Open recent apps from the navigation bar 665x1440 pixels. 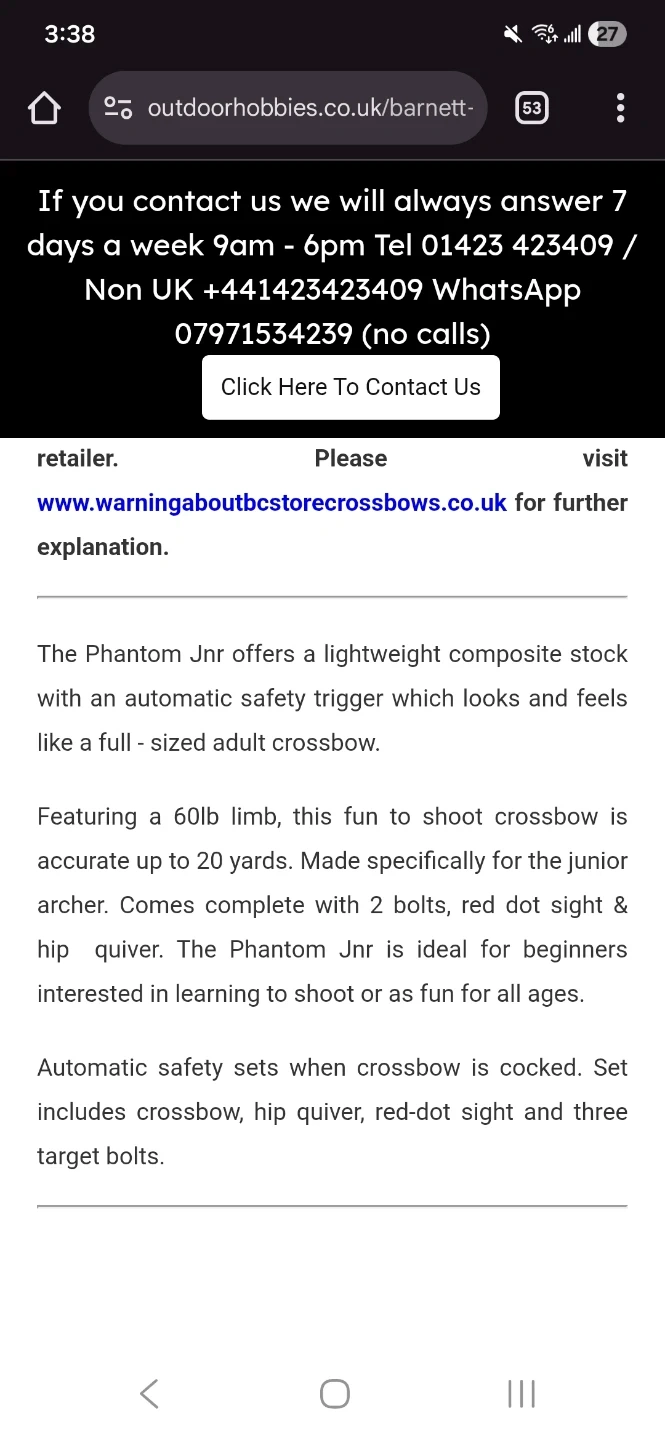(x=521, y=1393)
